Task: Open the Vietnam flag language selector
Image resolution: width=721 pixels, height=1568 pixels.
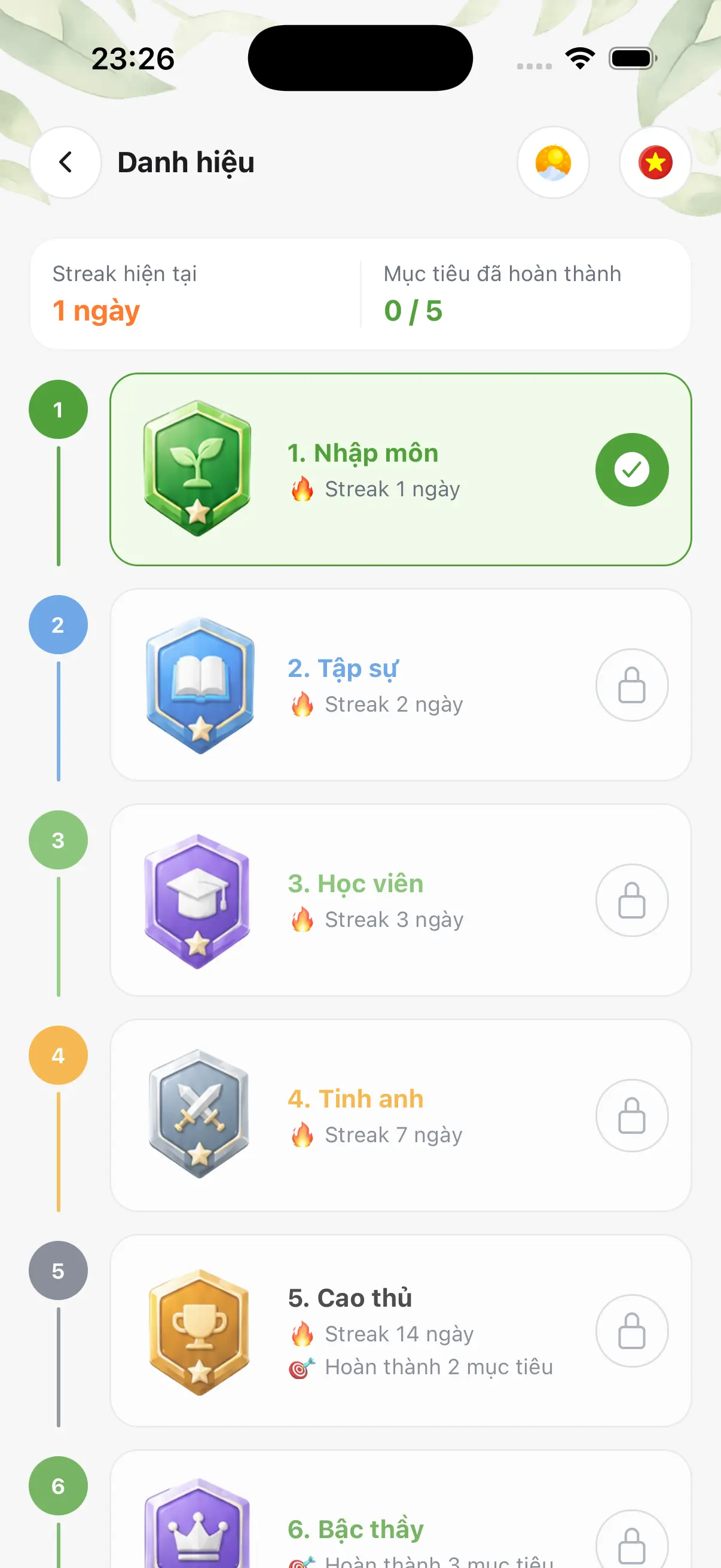Action: [x=655, y=162]
